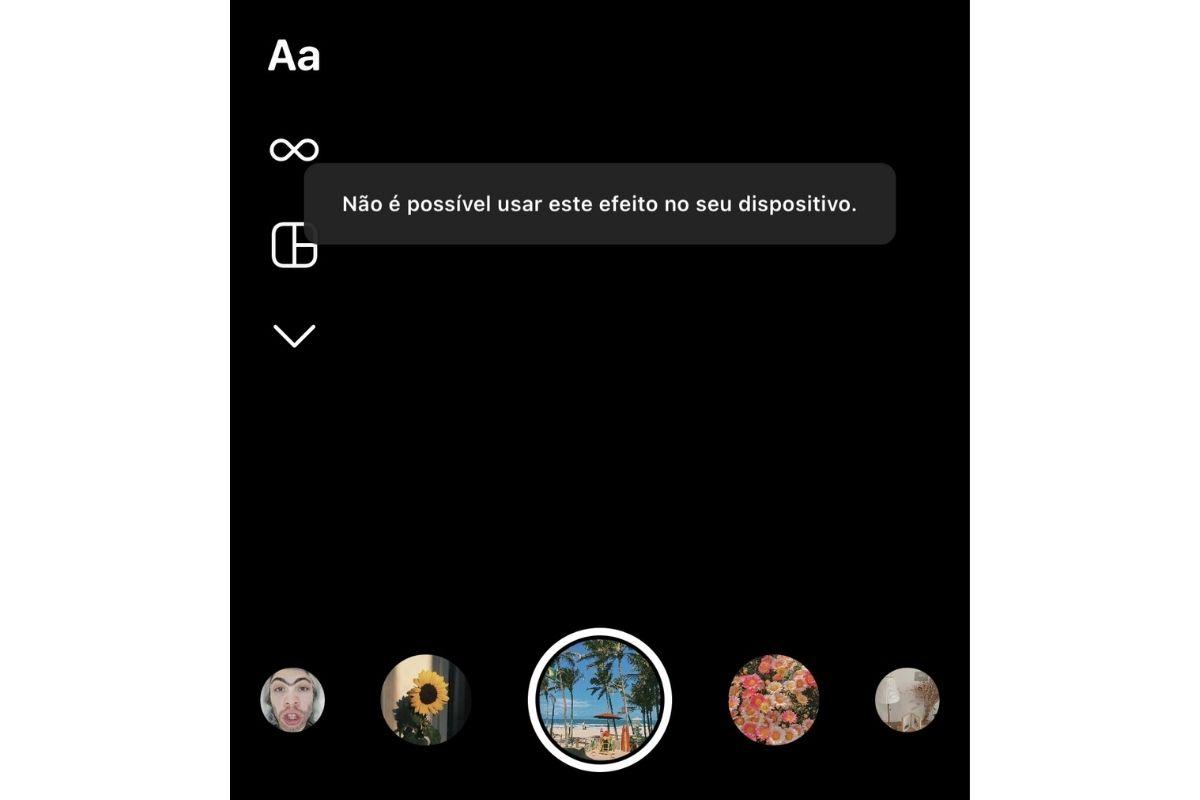This screenshot has width=1200, height=800.
Task: Select the Boomerang infinity mode
Action: (294, 150)
